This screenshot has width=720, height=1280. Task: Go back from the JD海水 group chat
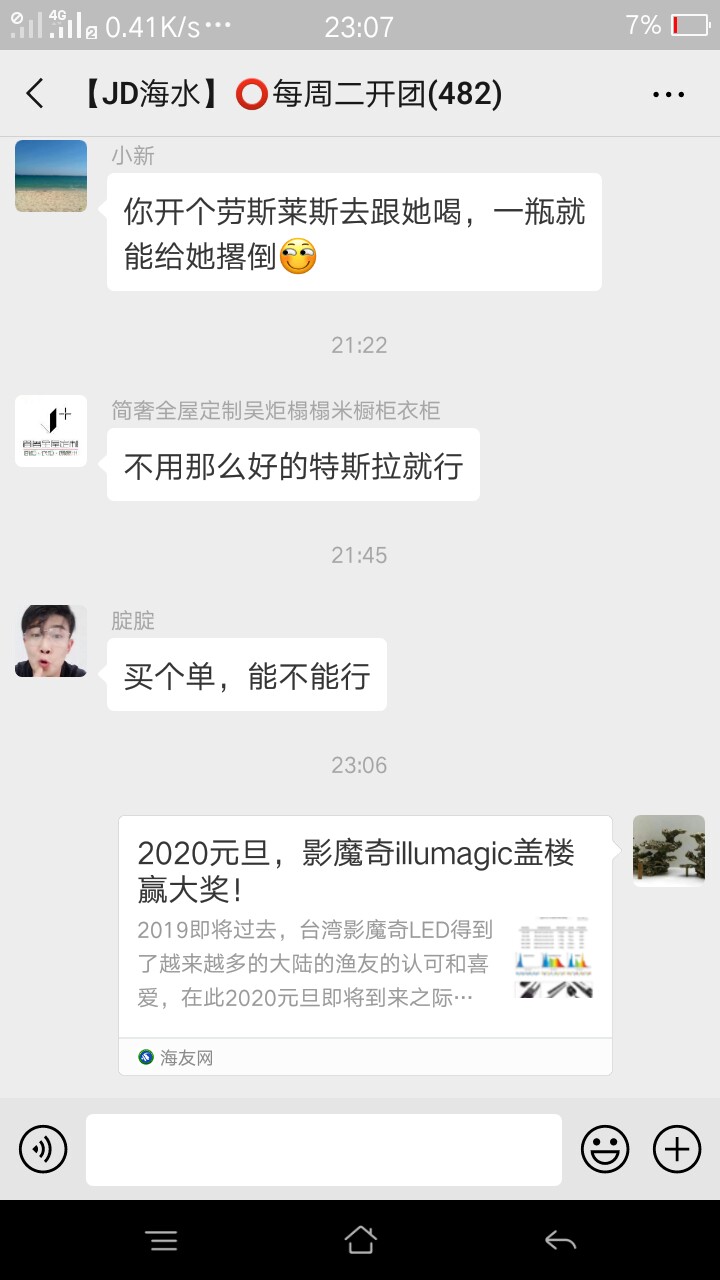point(35,94)
